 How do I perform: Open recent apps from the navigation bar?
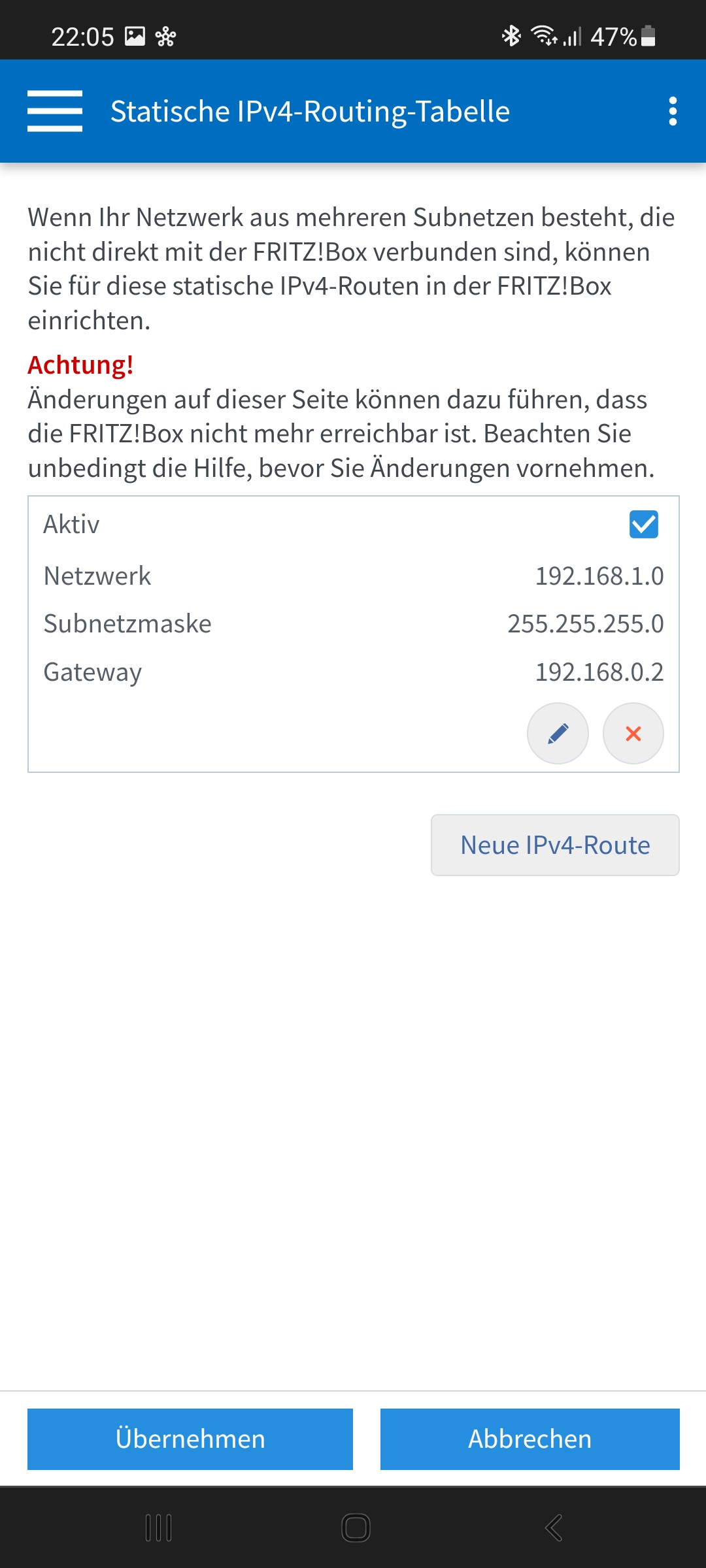(159, 1527)
